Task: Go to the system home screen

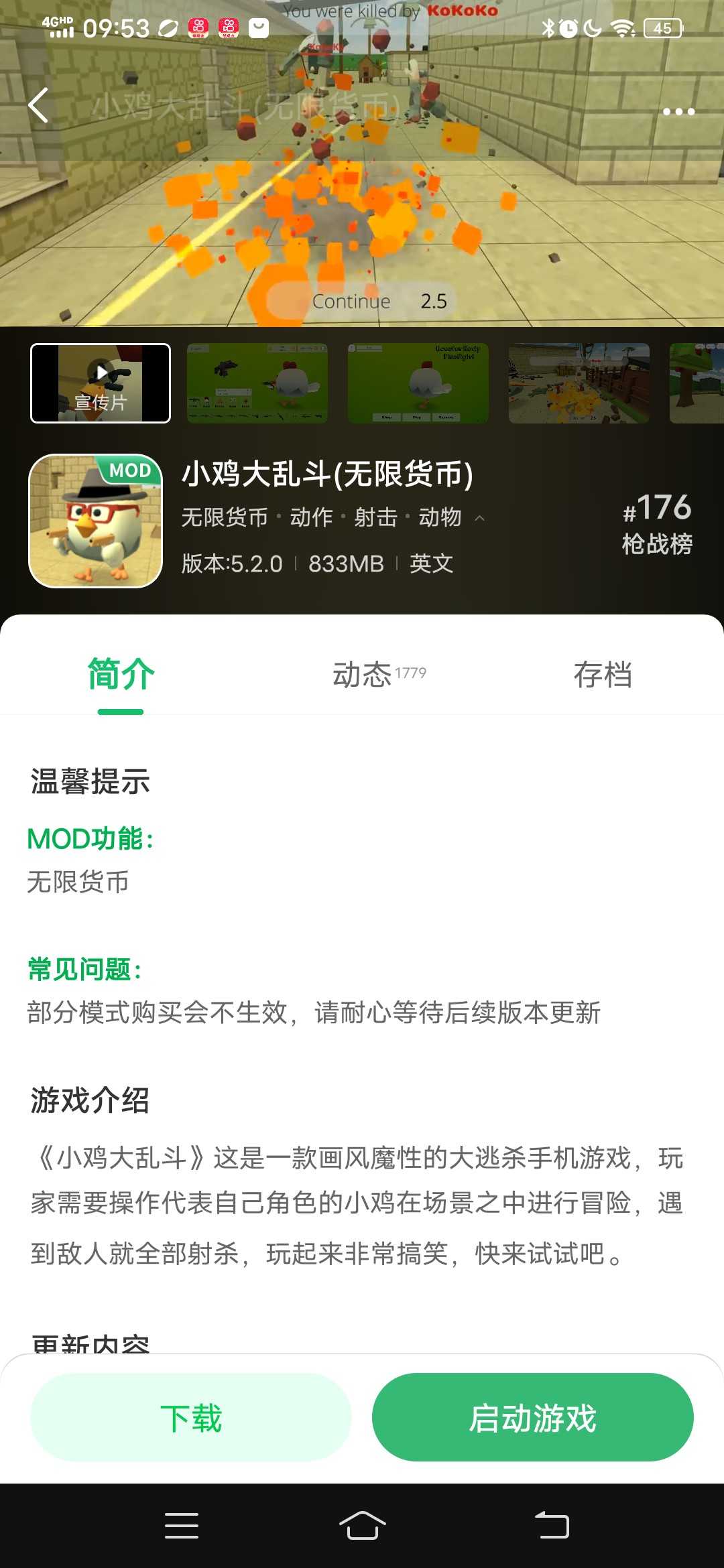Action: (362, 1526)
